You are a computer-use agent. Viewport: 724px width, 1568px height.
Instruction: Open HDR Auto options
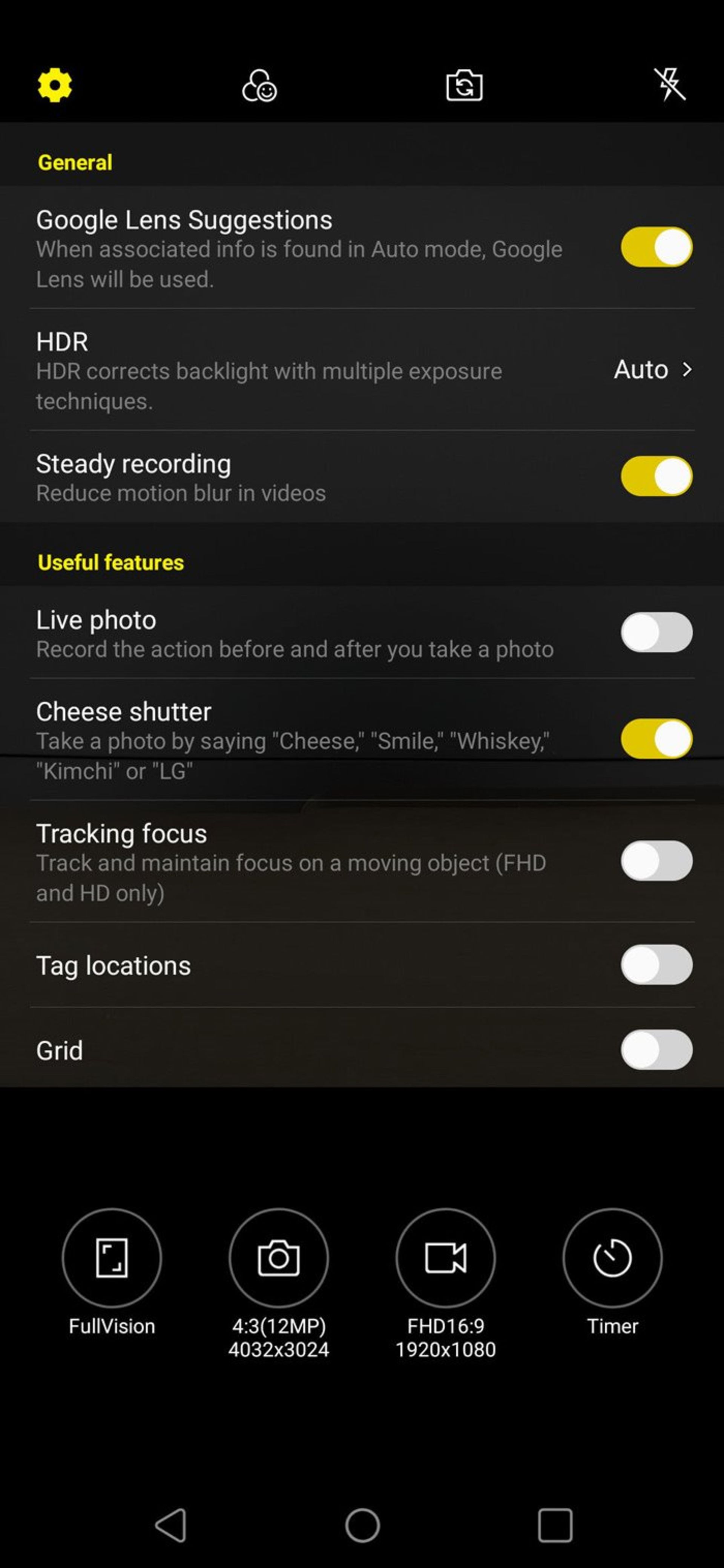point(652,369)
